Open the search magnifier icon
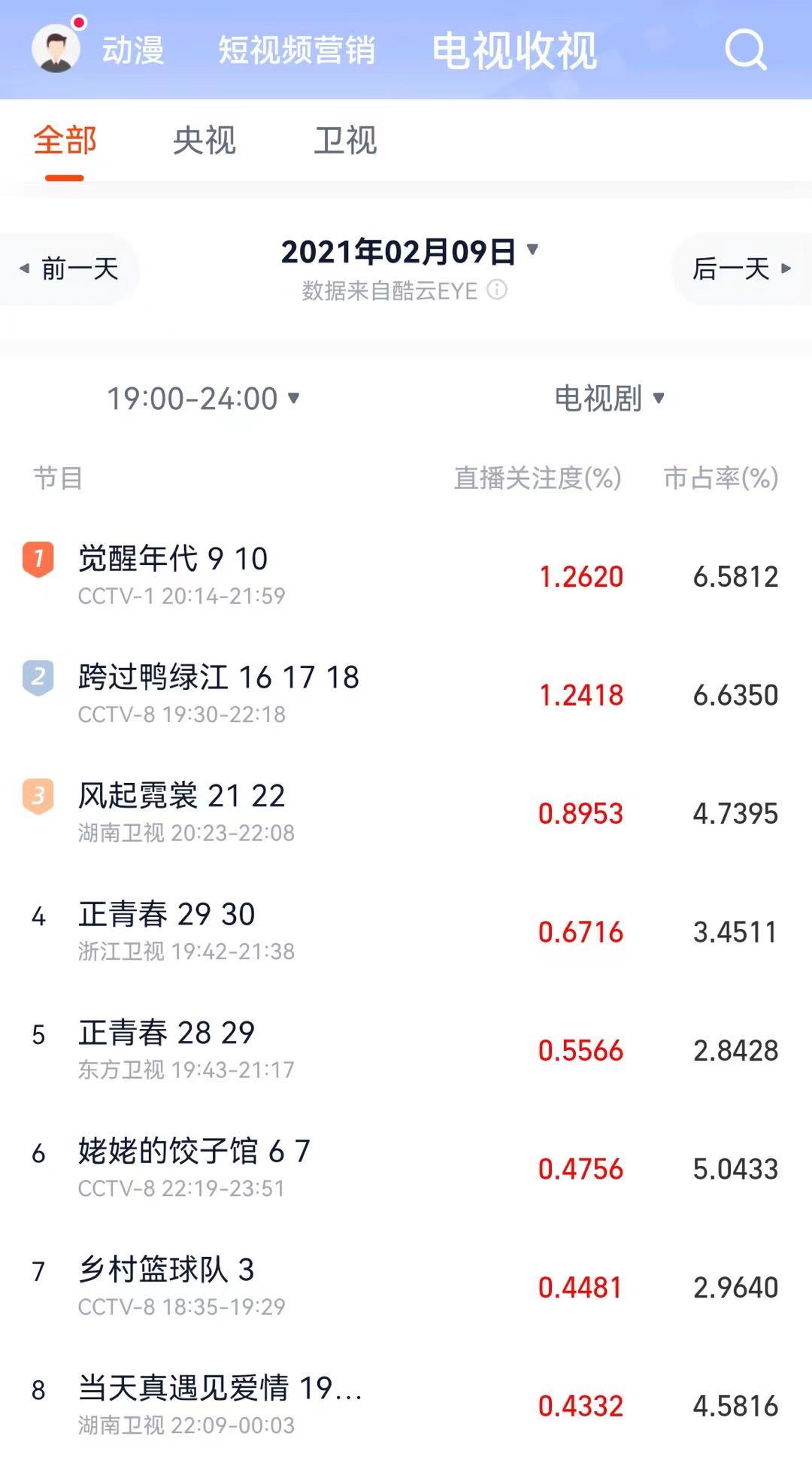The image size is (812, 1460). pos(745,50)
